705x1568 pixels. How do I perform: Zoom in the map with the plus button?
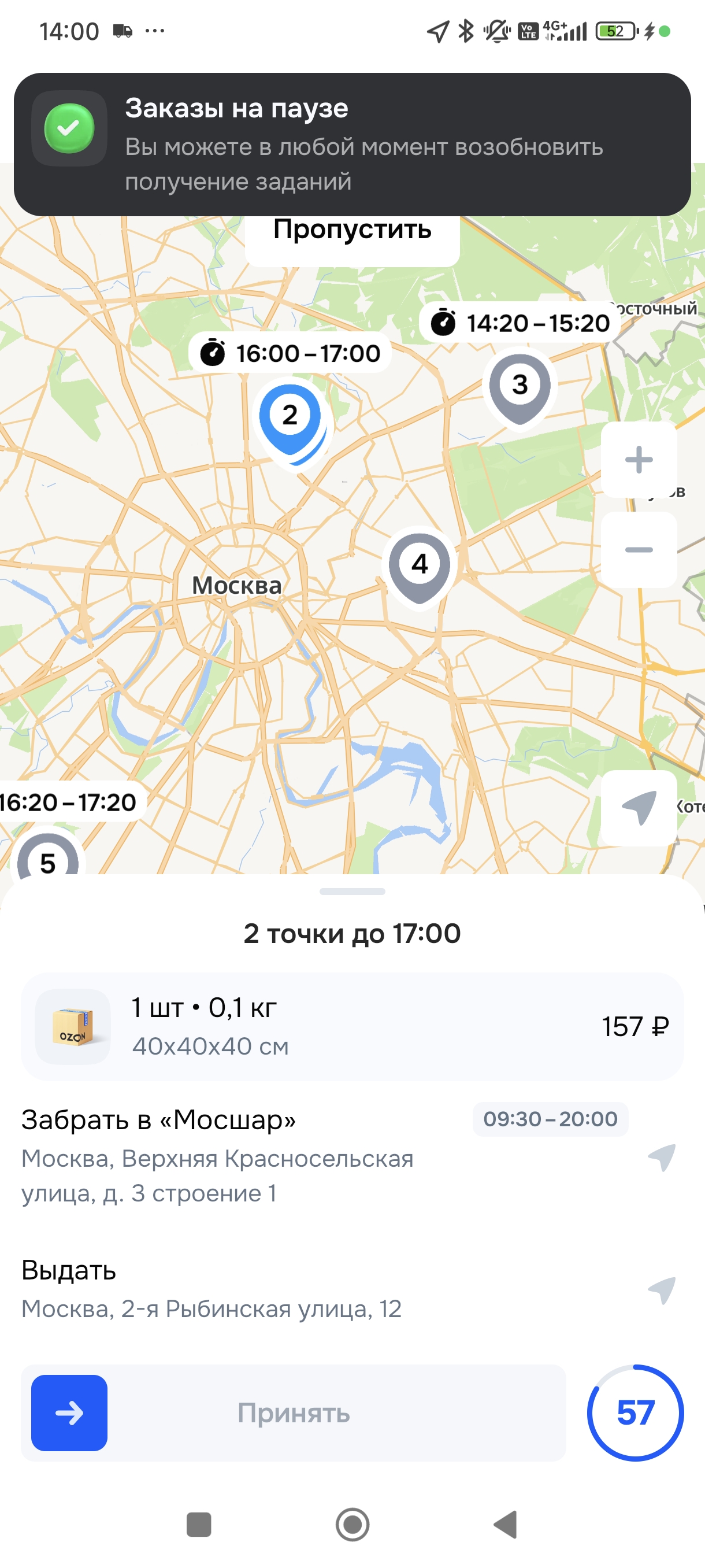tap(638, 460)
